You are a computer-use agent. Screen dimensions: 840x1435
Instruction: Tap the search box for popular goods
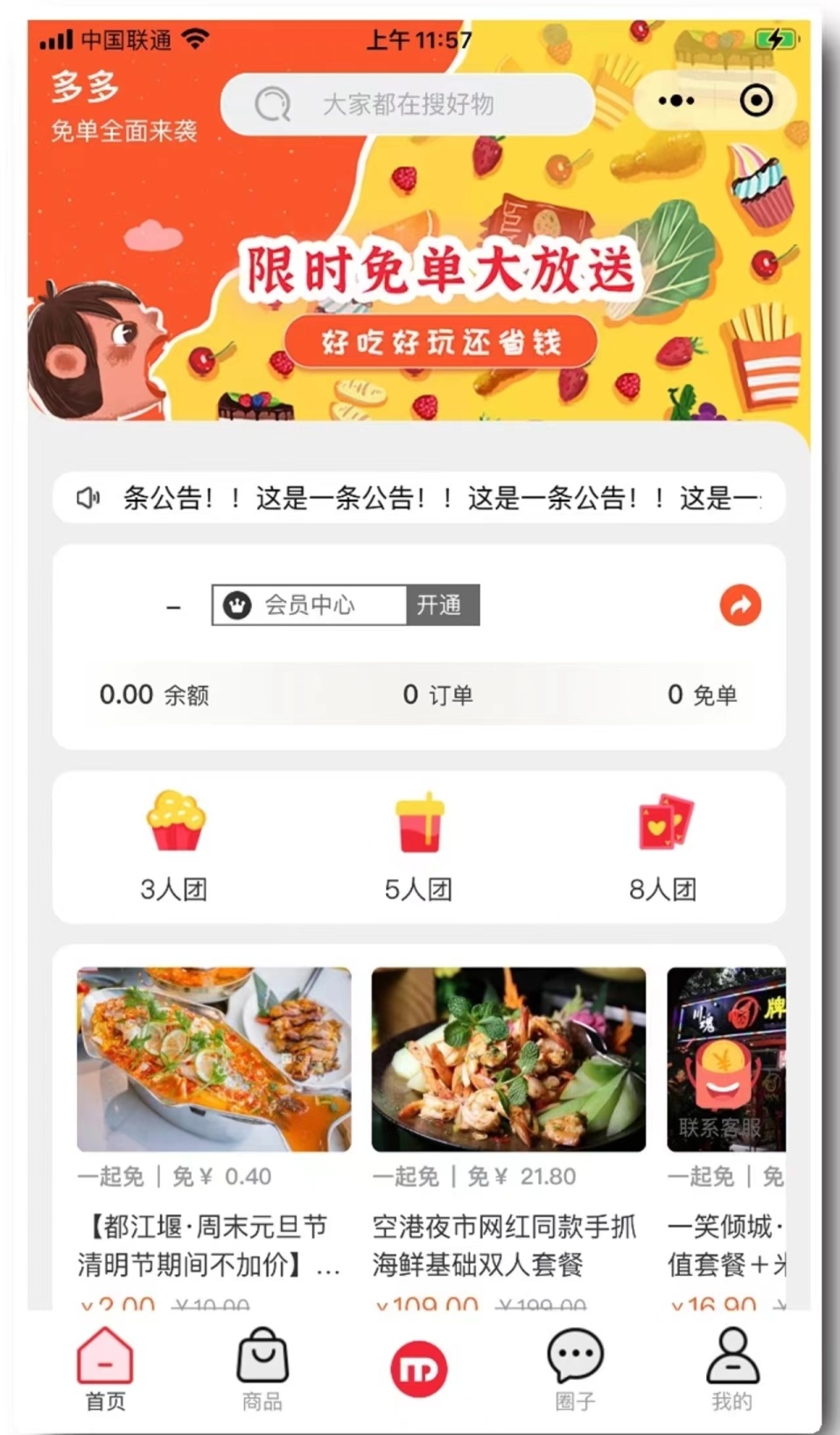point(407,104)
